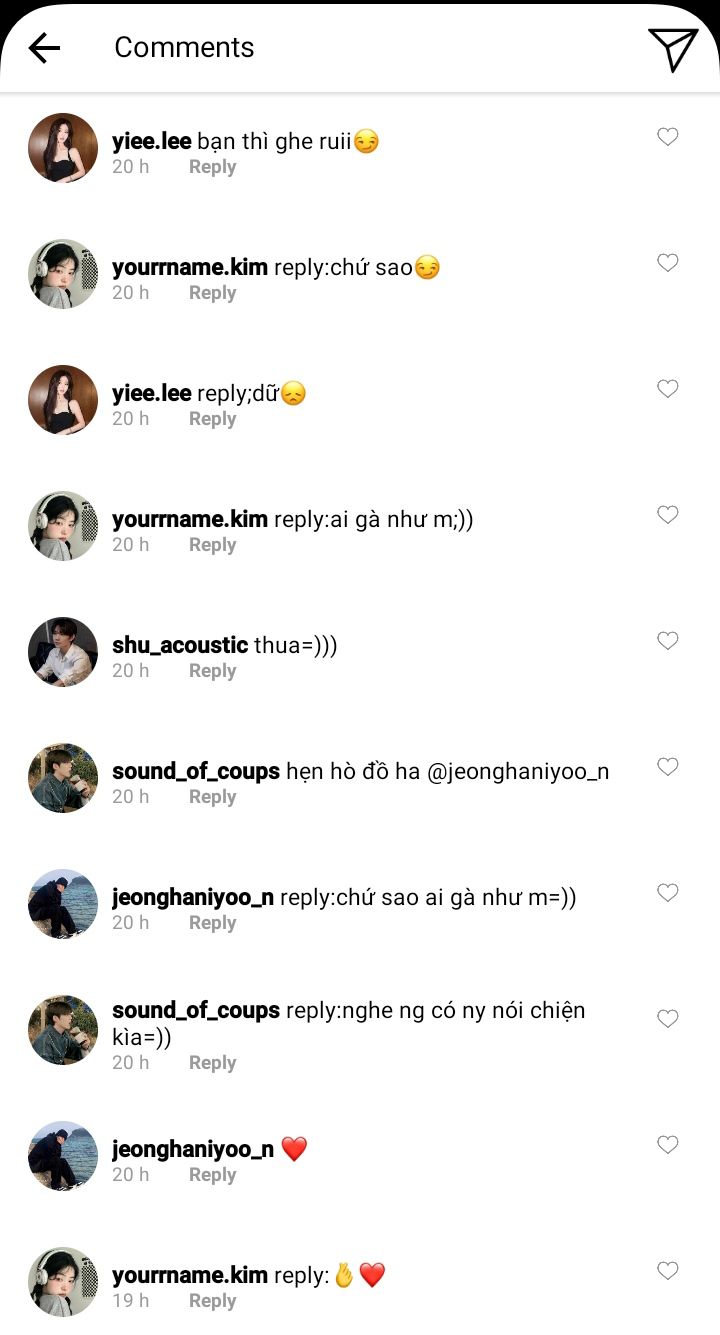Like yourrname.kim's 19 h comment
Screen dimensions: 720x1335
[x=667, y=1271]
